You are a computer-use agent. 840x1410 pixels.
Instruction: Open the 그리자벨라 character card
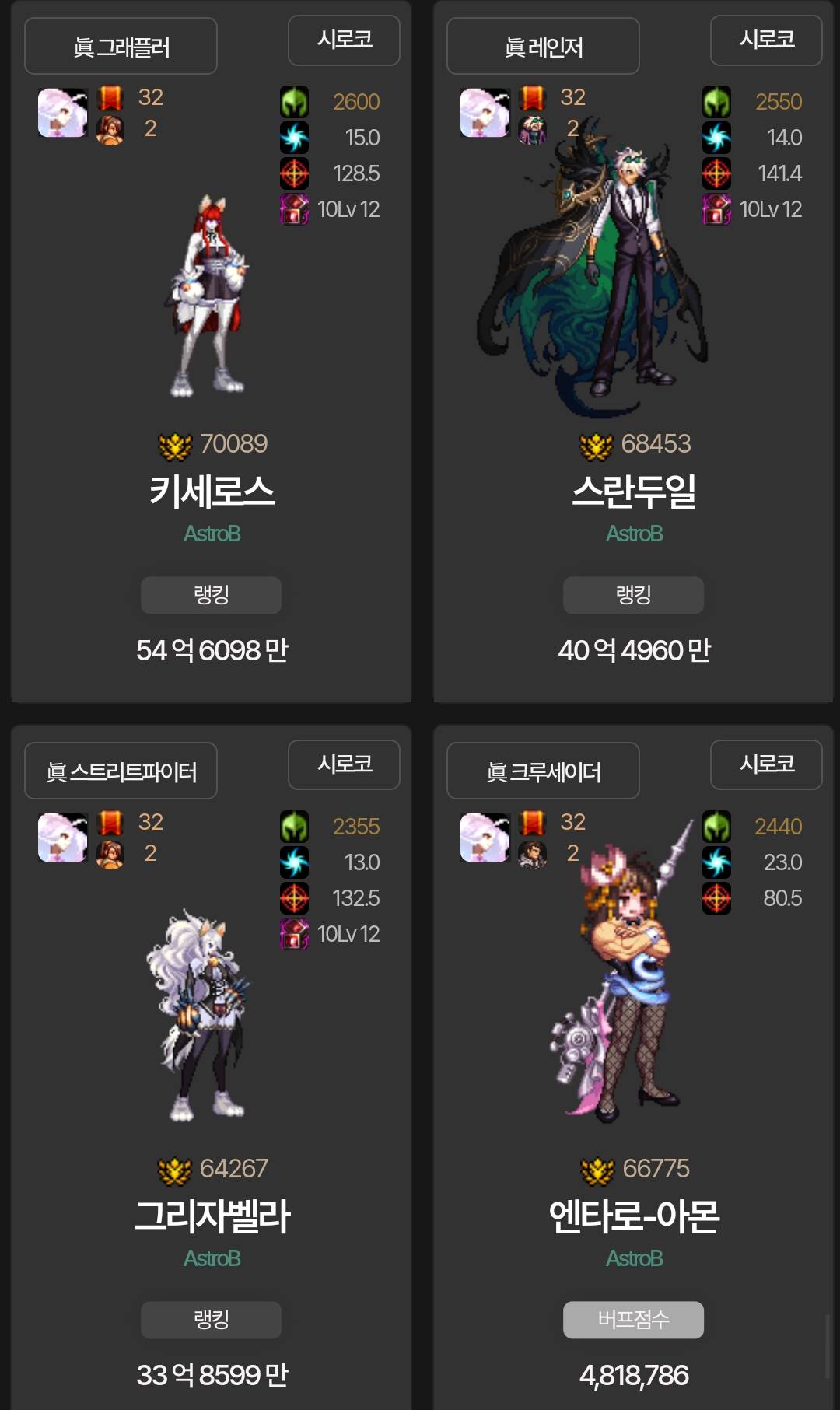(212, 1217)
